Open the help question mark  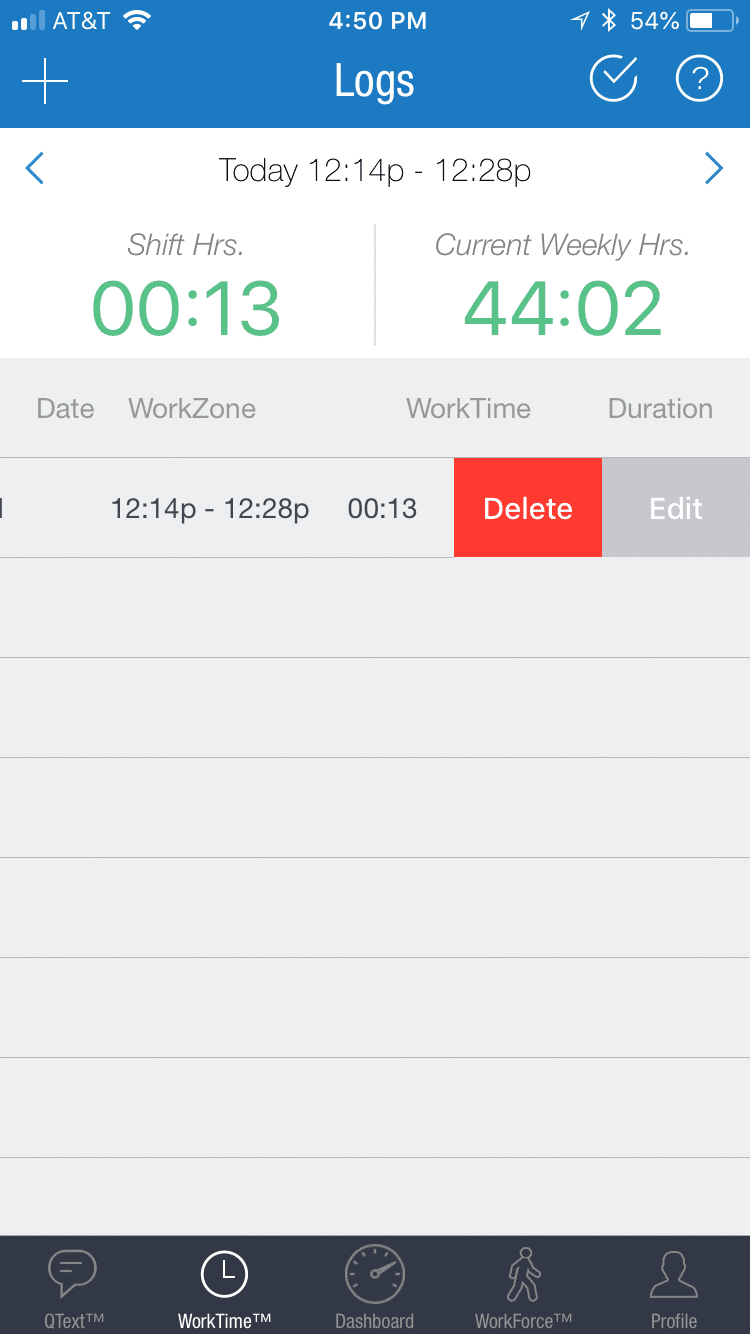click(699, 80)
